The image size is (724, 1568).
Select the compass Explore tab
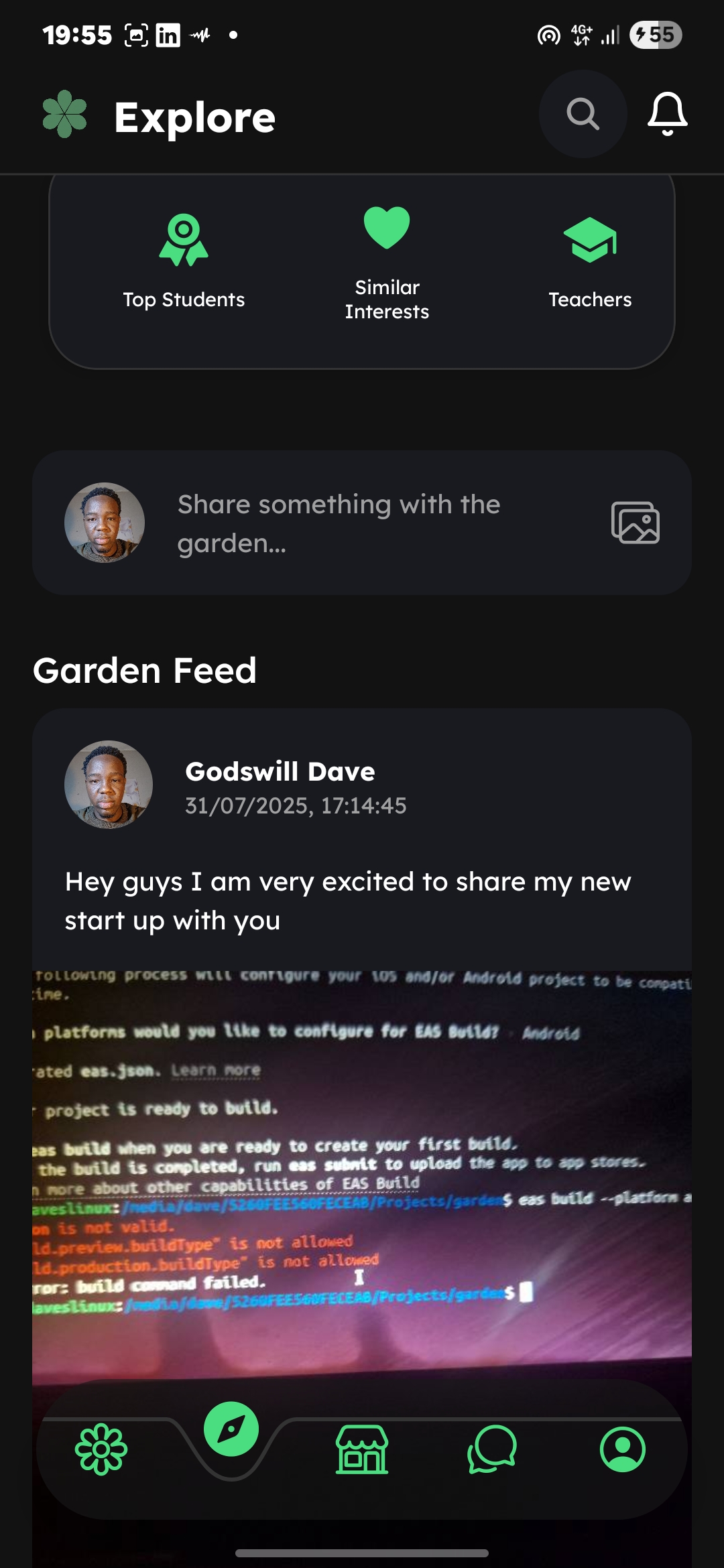(x=231, y=1429)
